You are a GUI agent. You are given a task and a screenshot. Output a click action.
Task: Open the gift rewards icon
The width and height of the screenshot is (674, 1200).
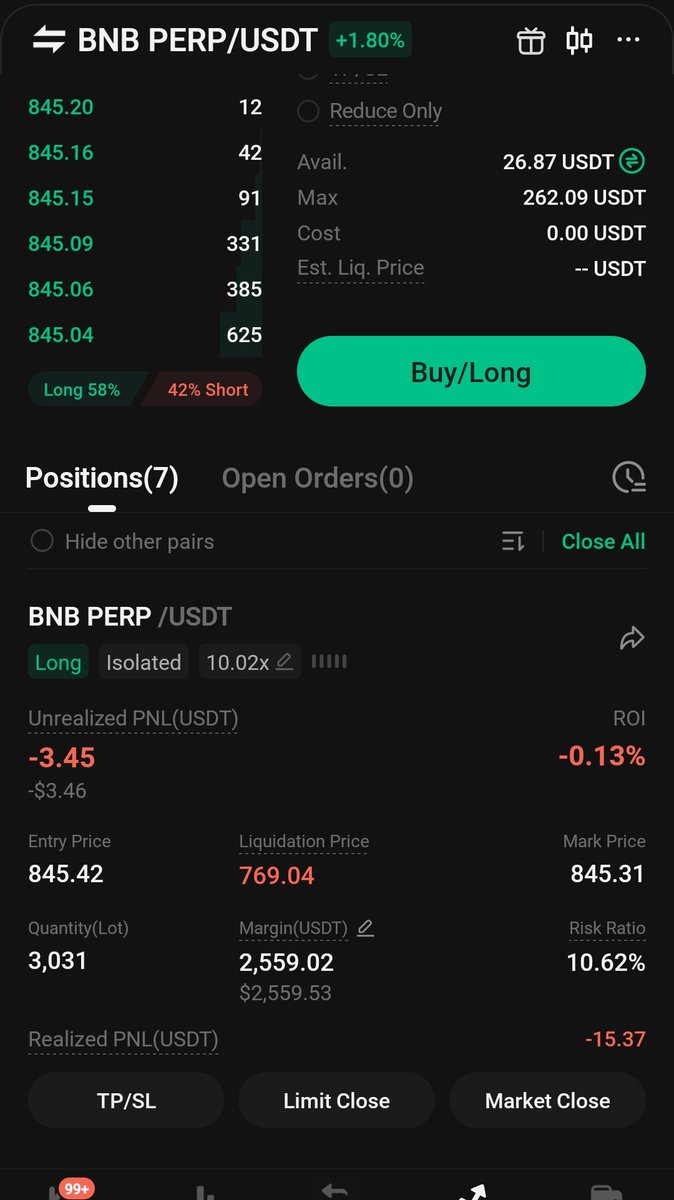coord(530,41)
